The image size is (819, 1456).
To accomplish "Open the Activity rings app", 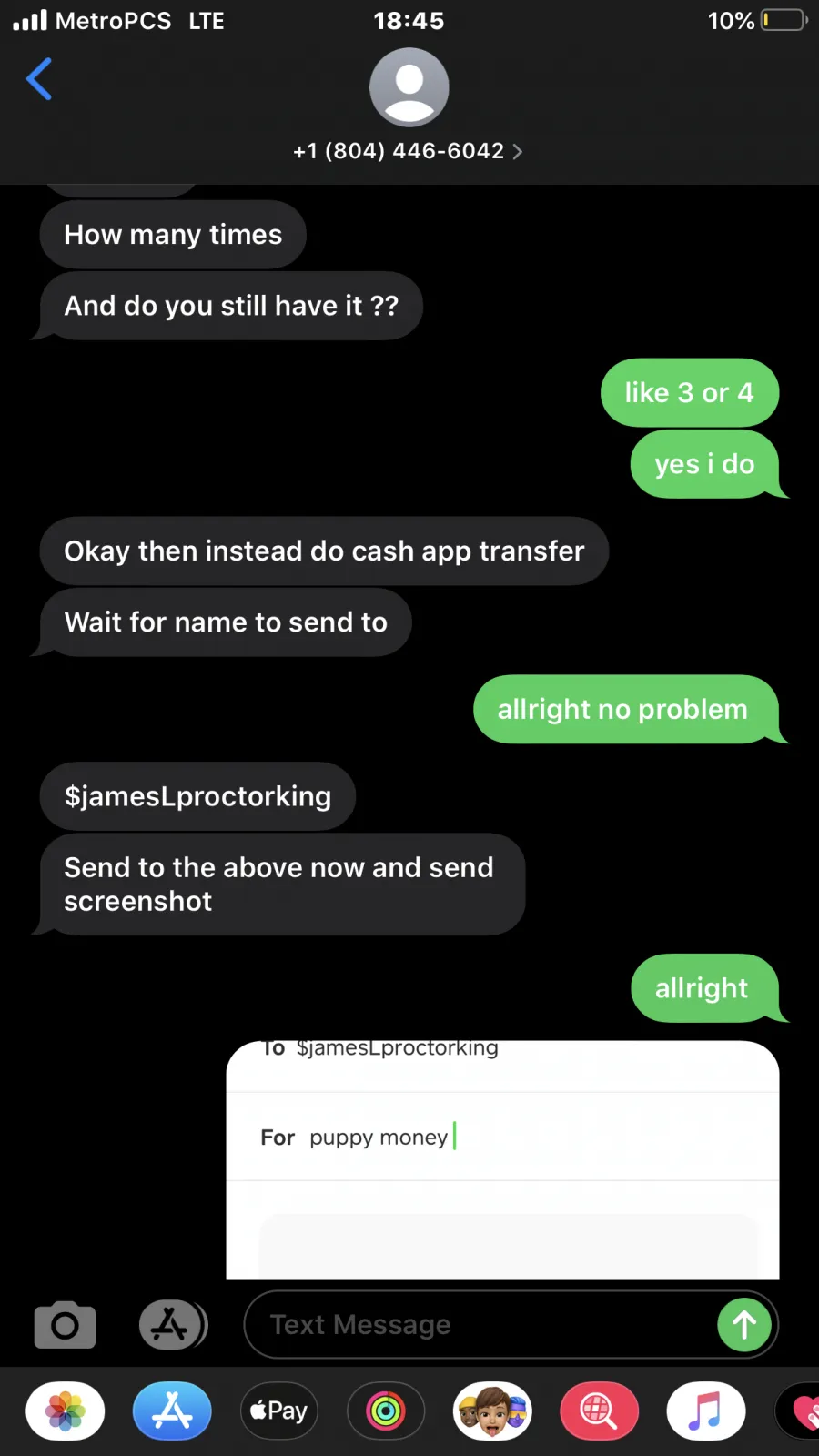I will click(386, 1411).
